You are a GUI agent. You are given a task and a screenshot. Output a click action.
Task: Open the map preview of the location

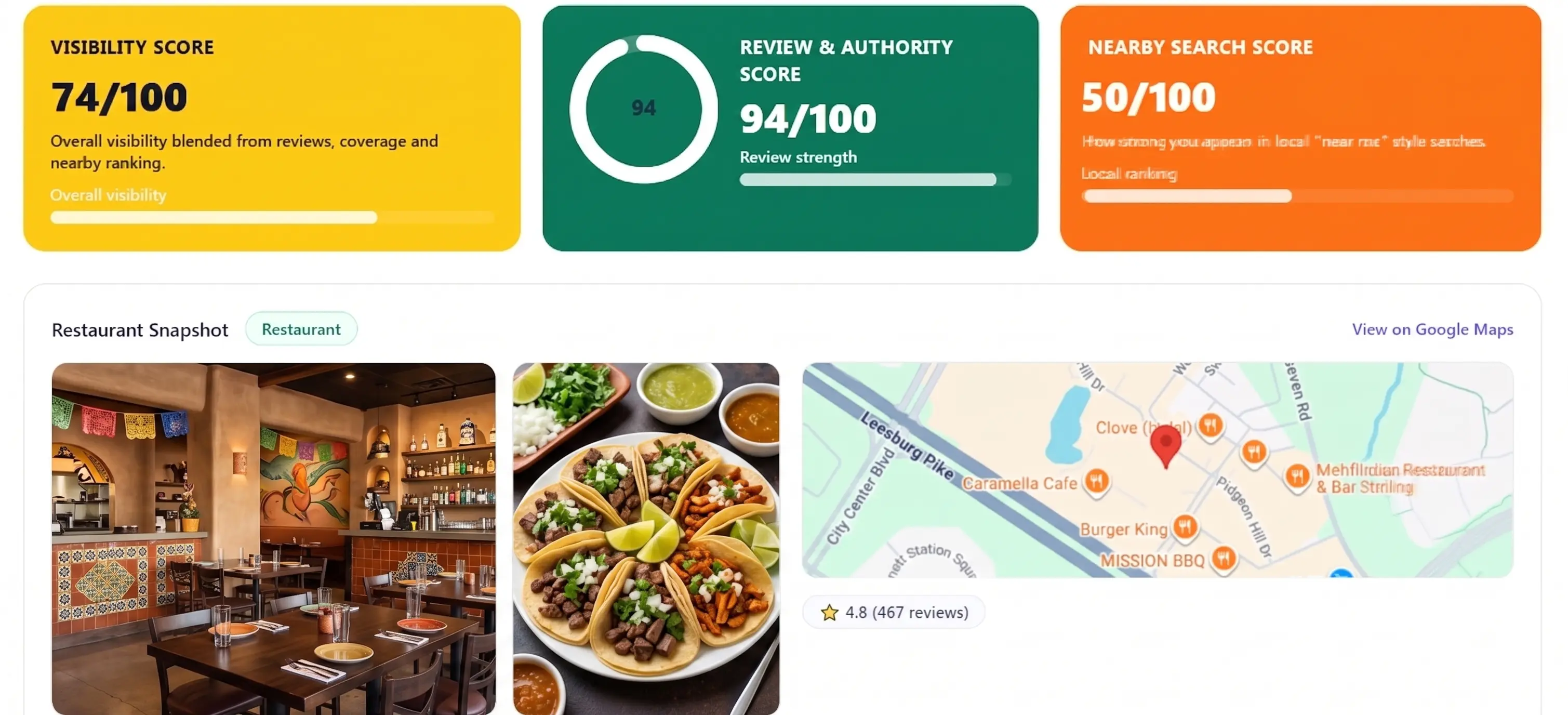point(1157,470)
